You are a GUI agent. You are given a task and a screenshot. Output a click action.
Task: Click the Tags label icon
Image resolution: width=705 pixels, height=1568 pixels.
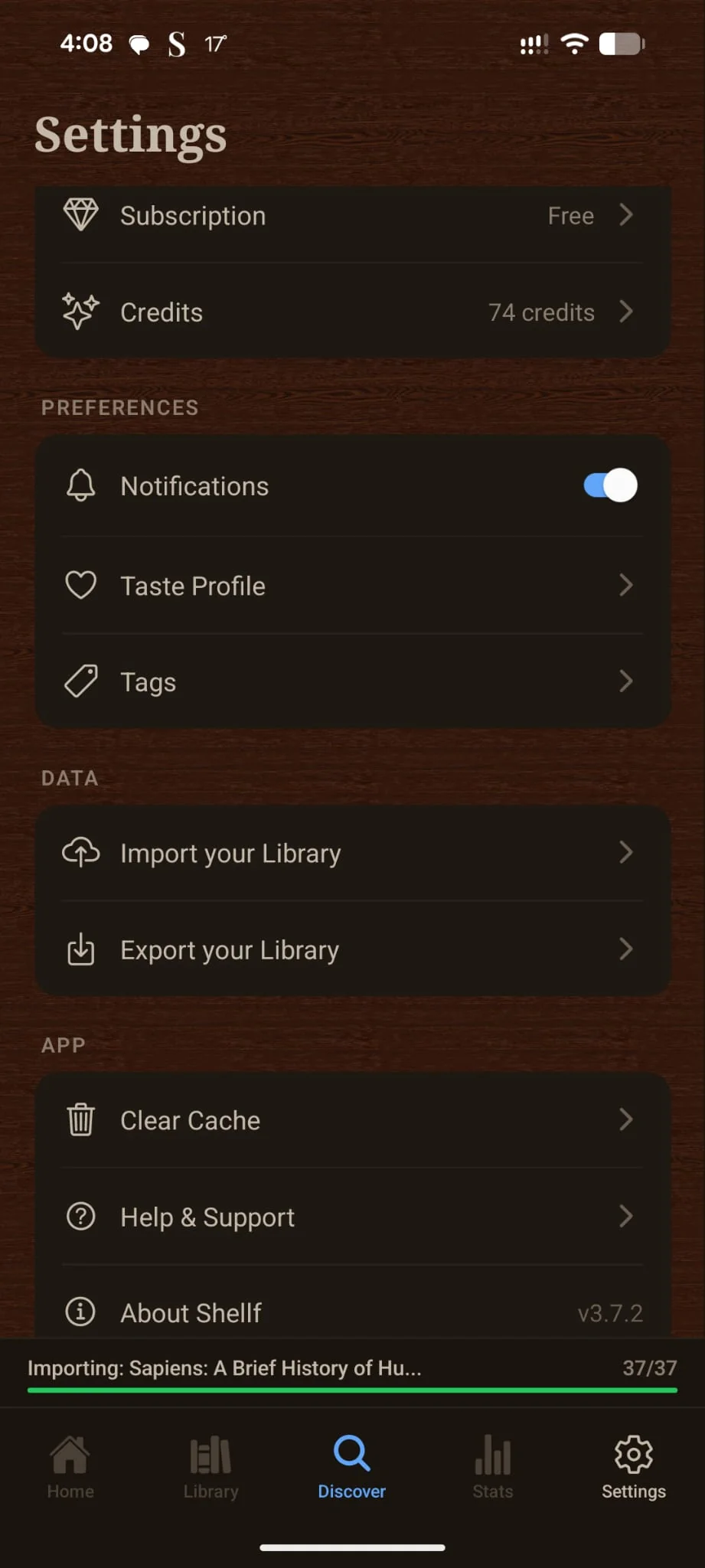[81, 681]
